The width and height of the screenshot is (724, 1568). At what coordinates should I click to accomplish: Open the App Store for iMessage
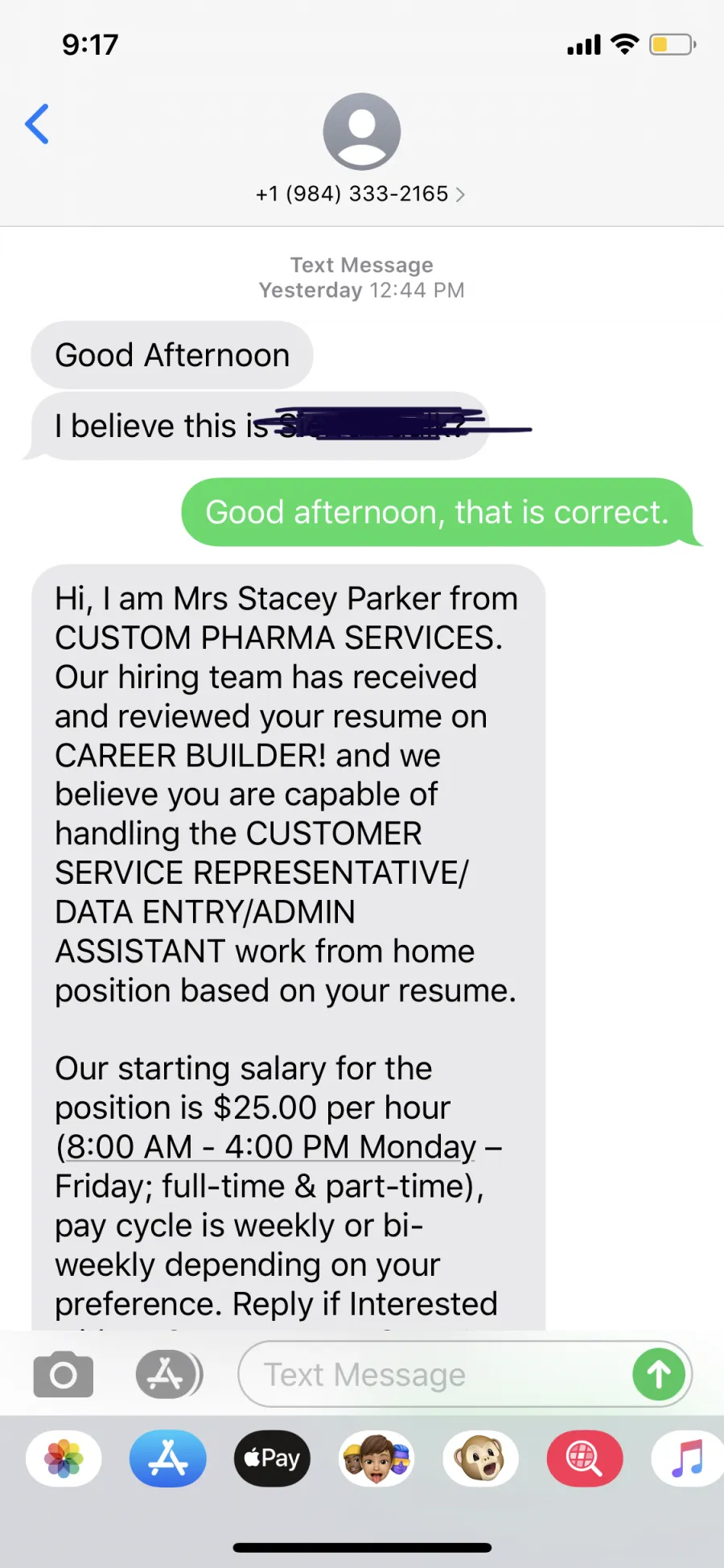[168, 1458]
